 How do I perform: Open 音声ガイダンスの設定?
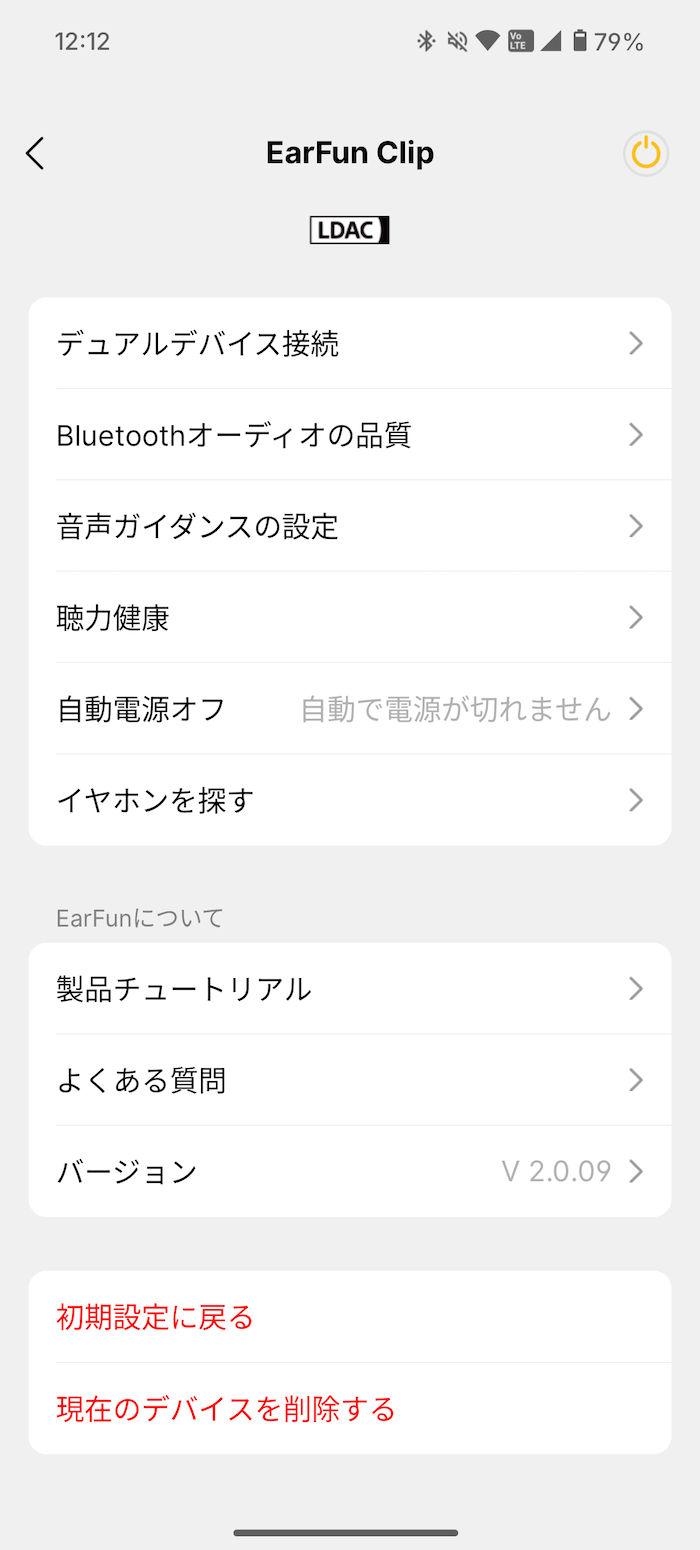pos(350,526)
